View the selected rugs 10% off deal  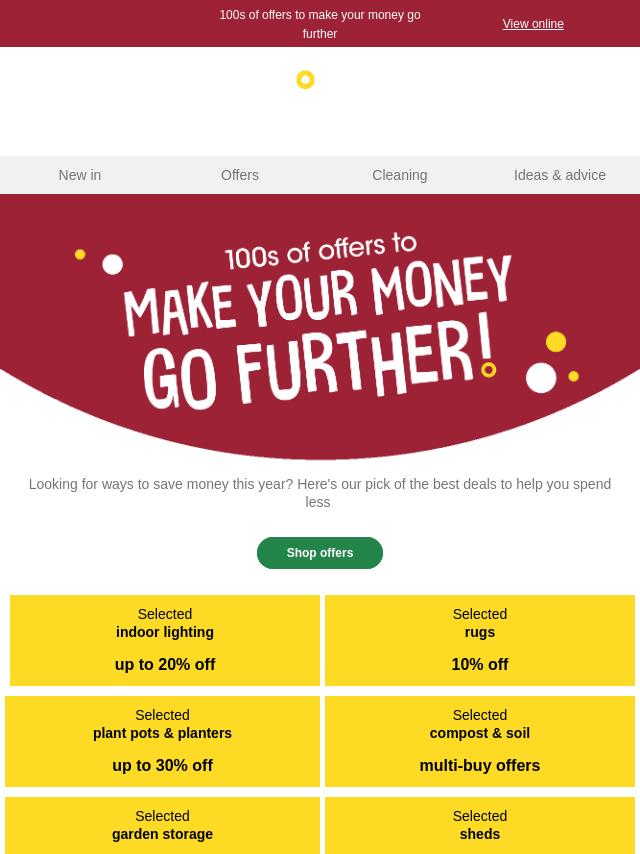(480, 640)
